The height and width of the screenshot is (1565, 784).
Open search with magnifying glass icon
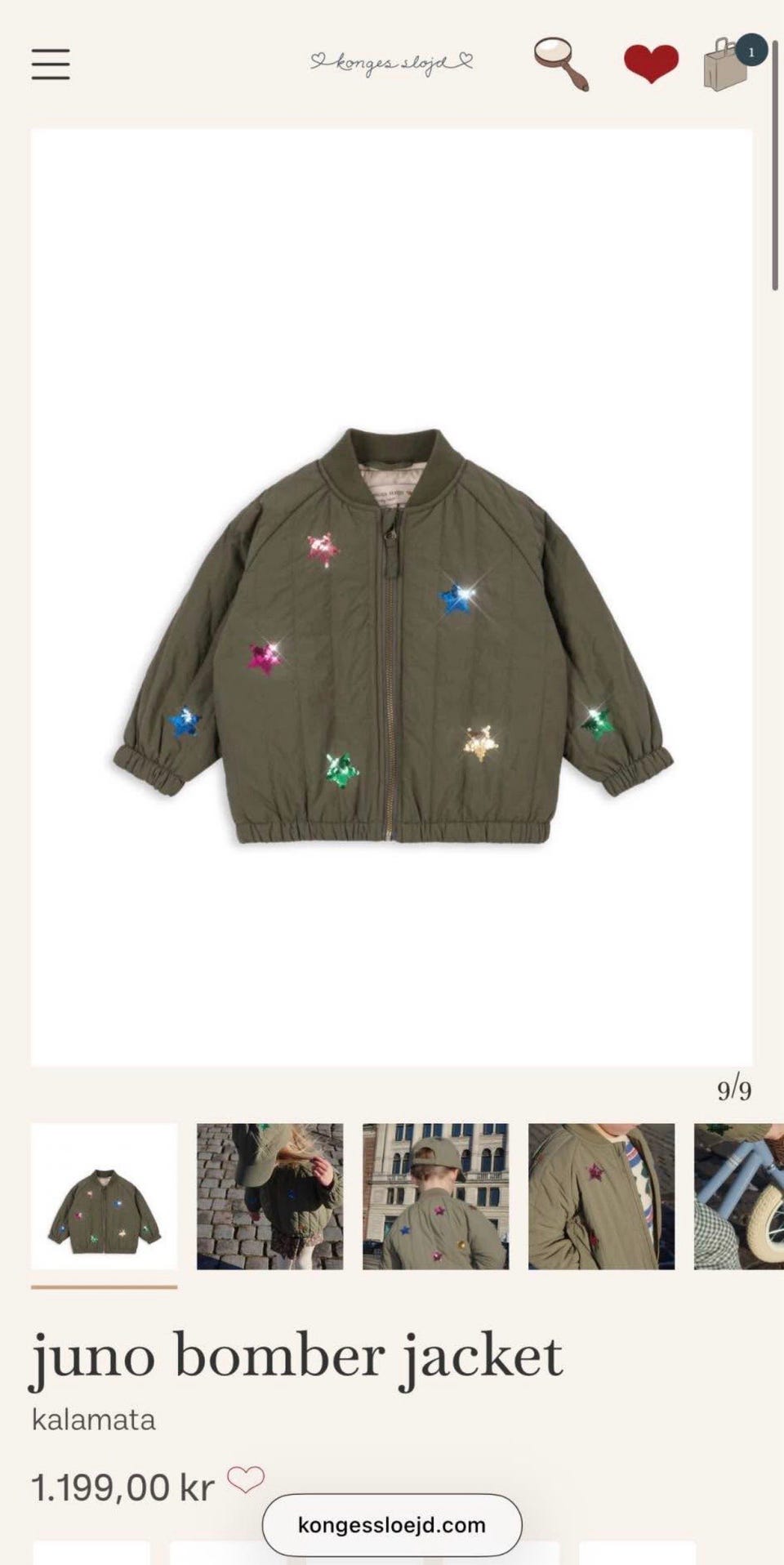pyautogui.click(x=562, y=64)
